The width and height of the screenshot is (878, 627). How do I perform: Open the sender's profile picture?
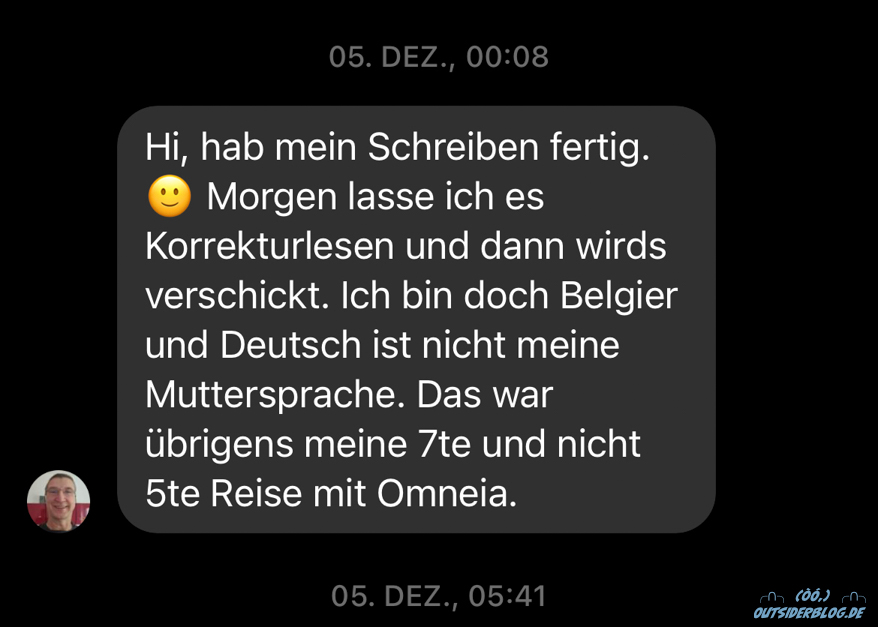pos(58,501)
